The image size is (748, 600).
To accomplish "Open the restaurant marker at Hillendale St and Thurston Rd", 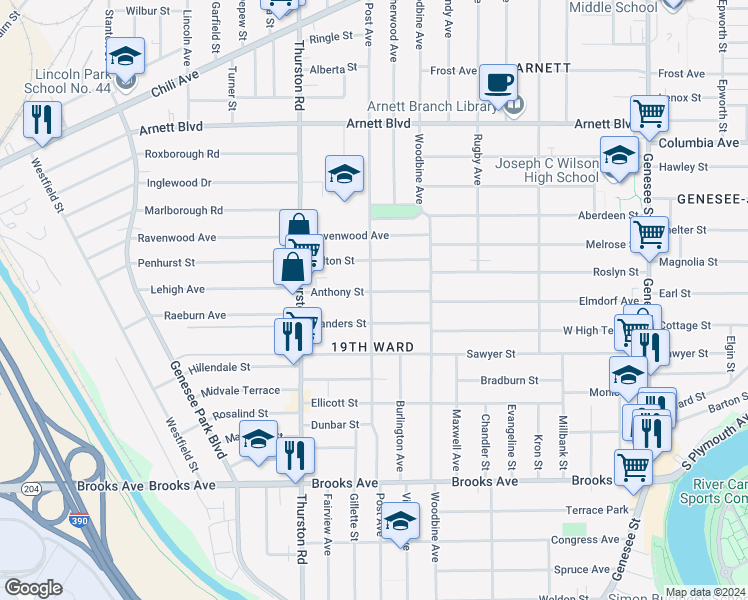I will click(x=293, y=338).
